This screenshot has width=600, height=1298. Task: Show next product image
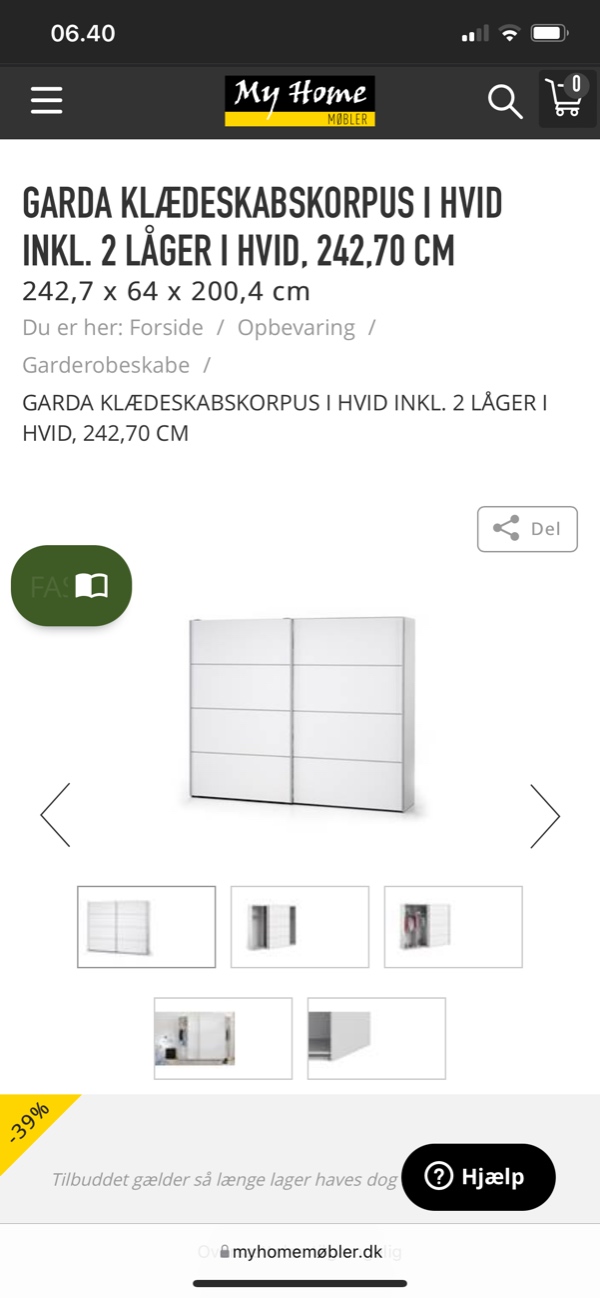click(x=545, y=815)
